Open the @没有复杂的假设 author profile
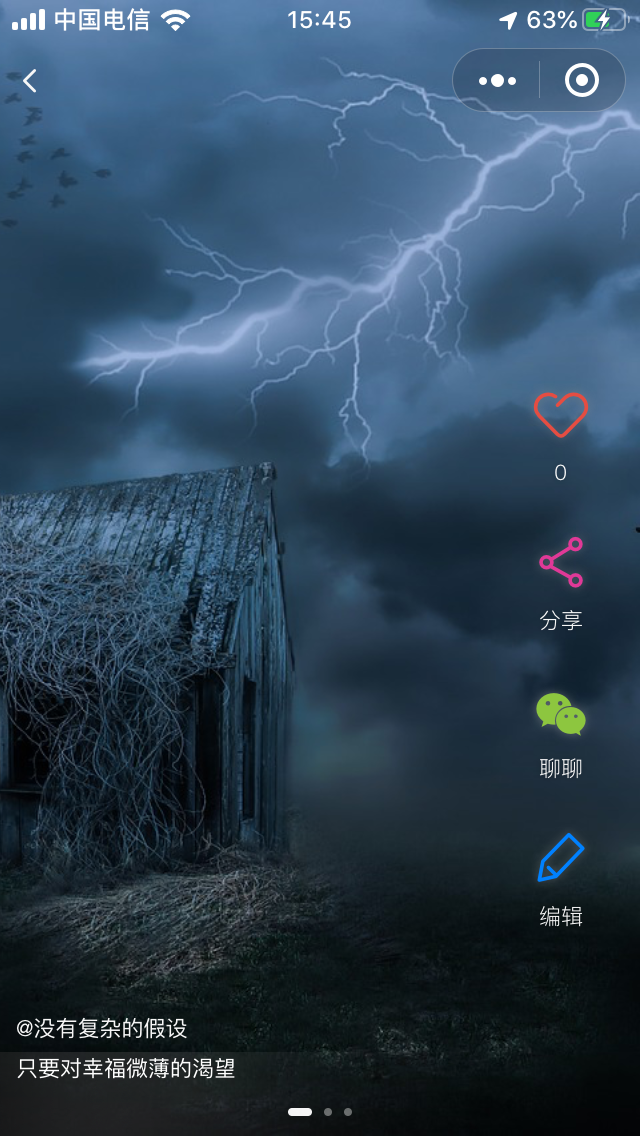Viewport: 640px width, 1136px height. 102,1028
